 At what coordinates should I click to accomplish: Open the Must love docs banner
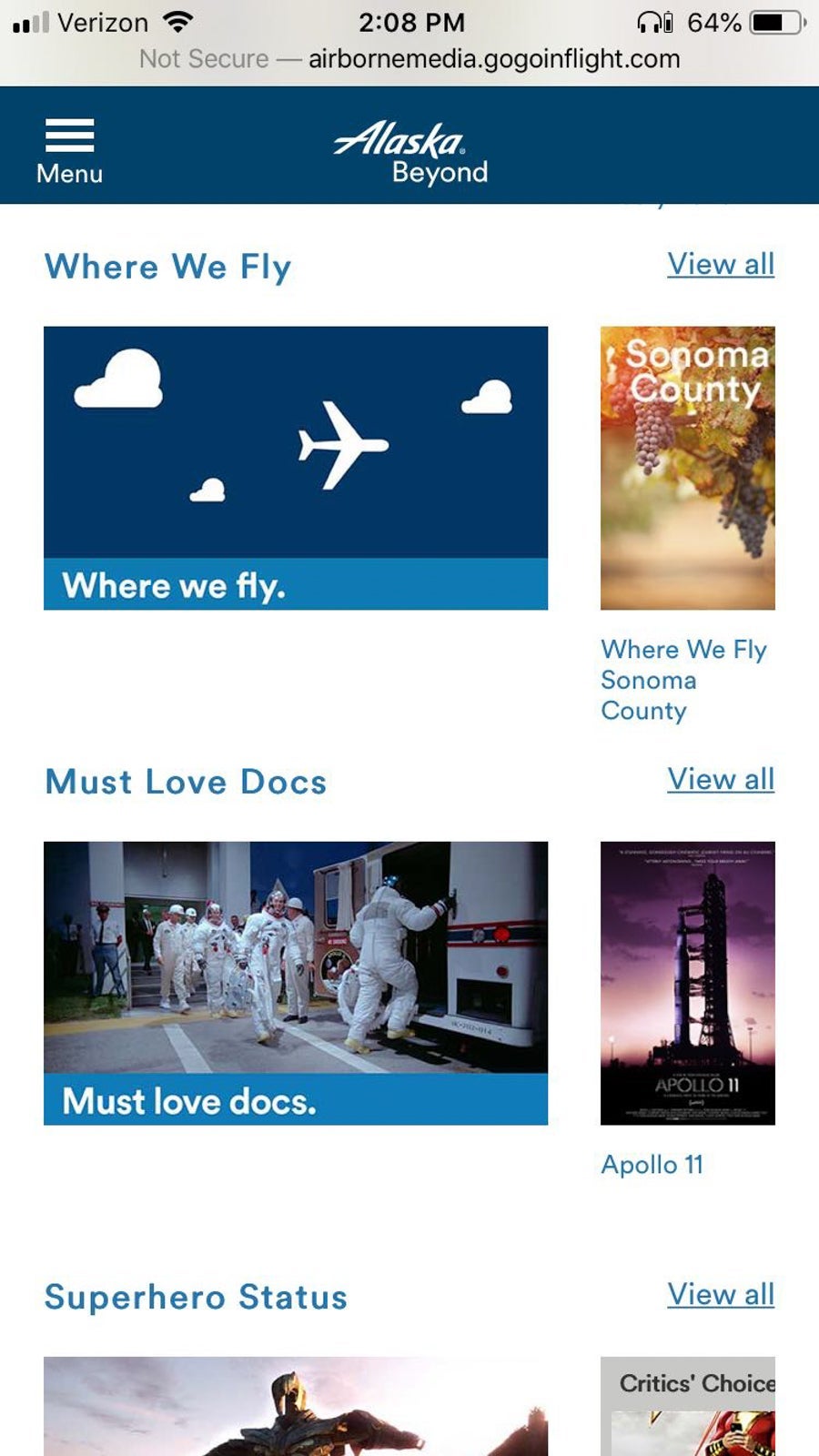pyautogui.click(x=296, y=983)
